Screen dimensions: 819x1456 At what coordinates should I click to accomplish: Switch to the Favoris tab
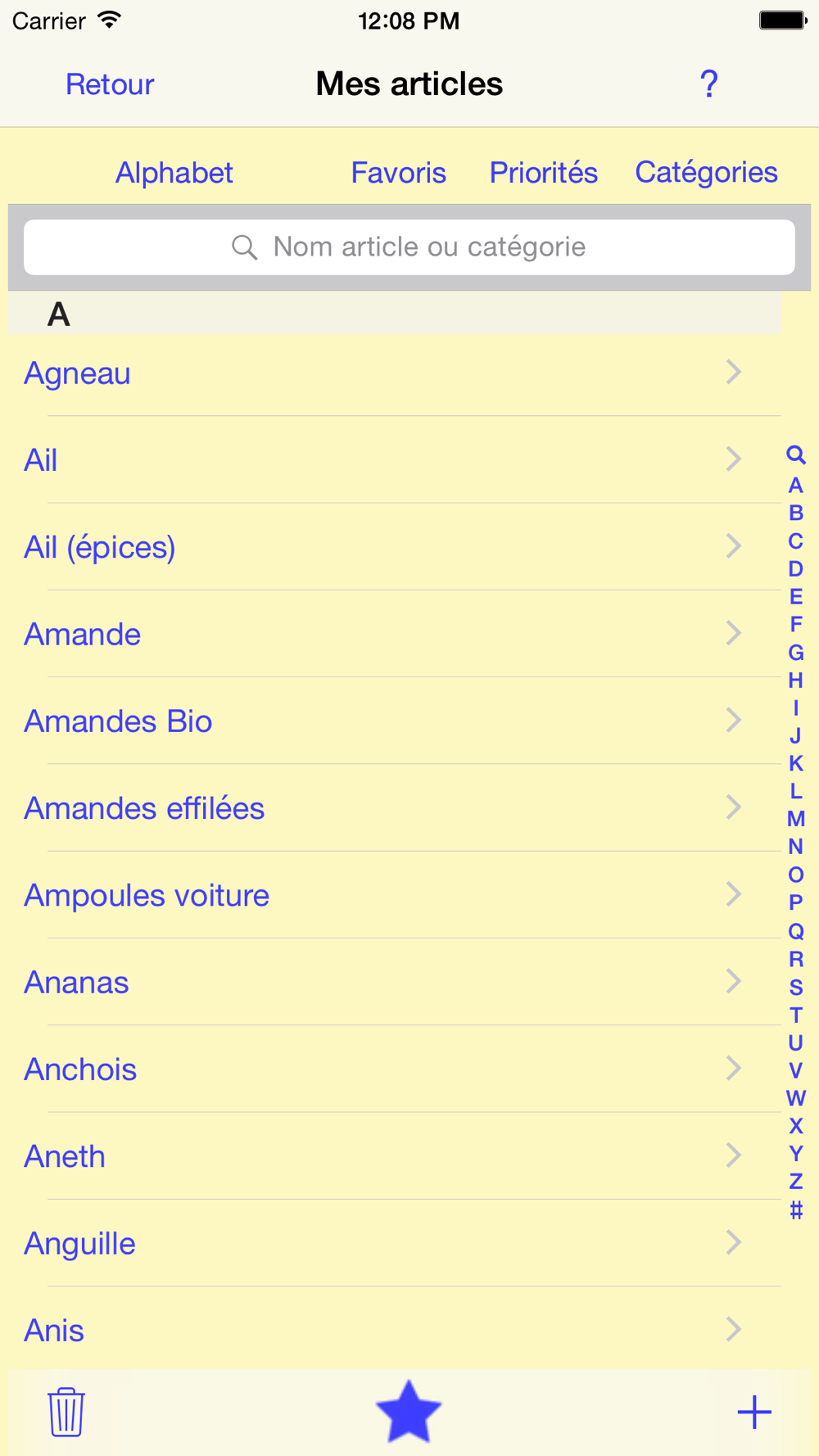[398, 173]
